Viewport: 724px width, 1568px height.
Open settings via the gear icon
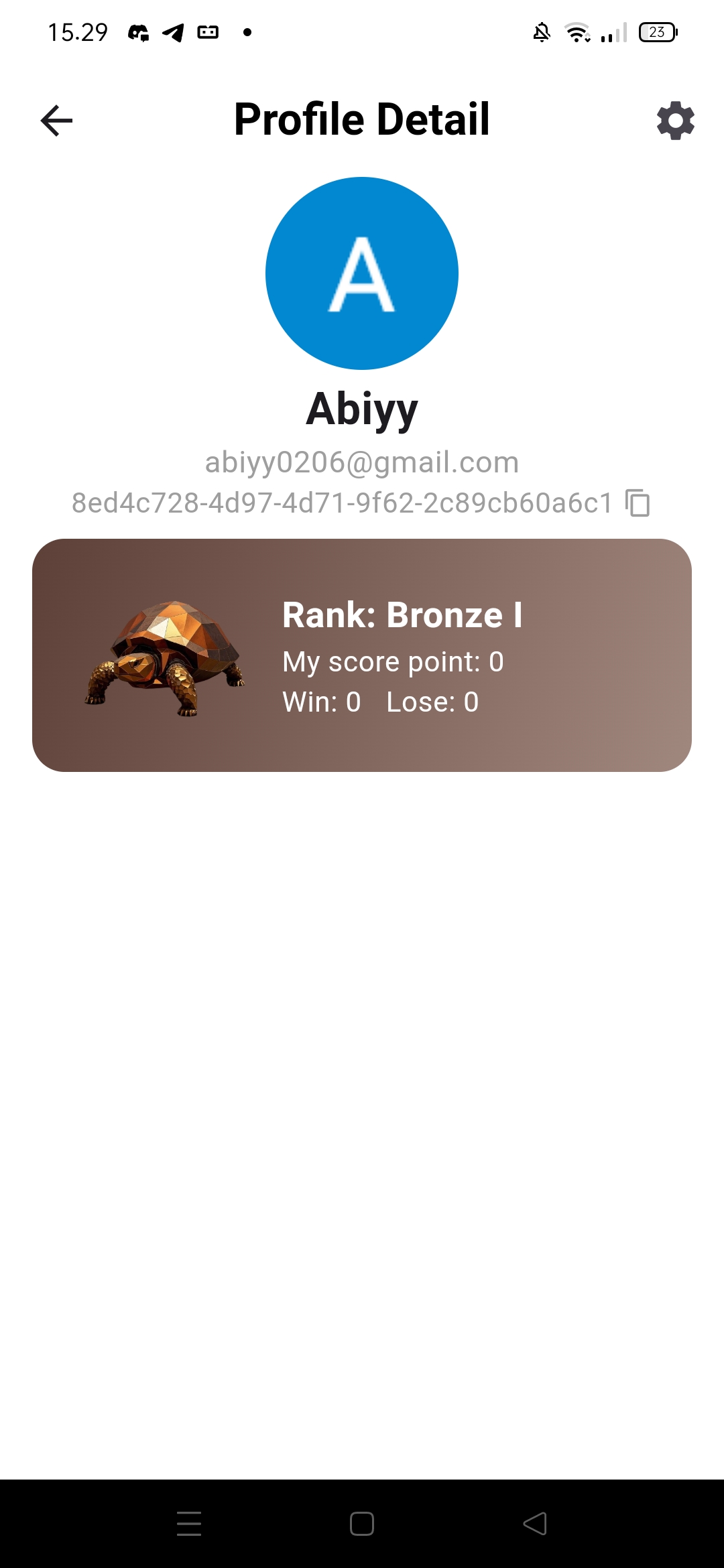675,121
